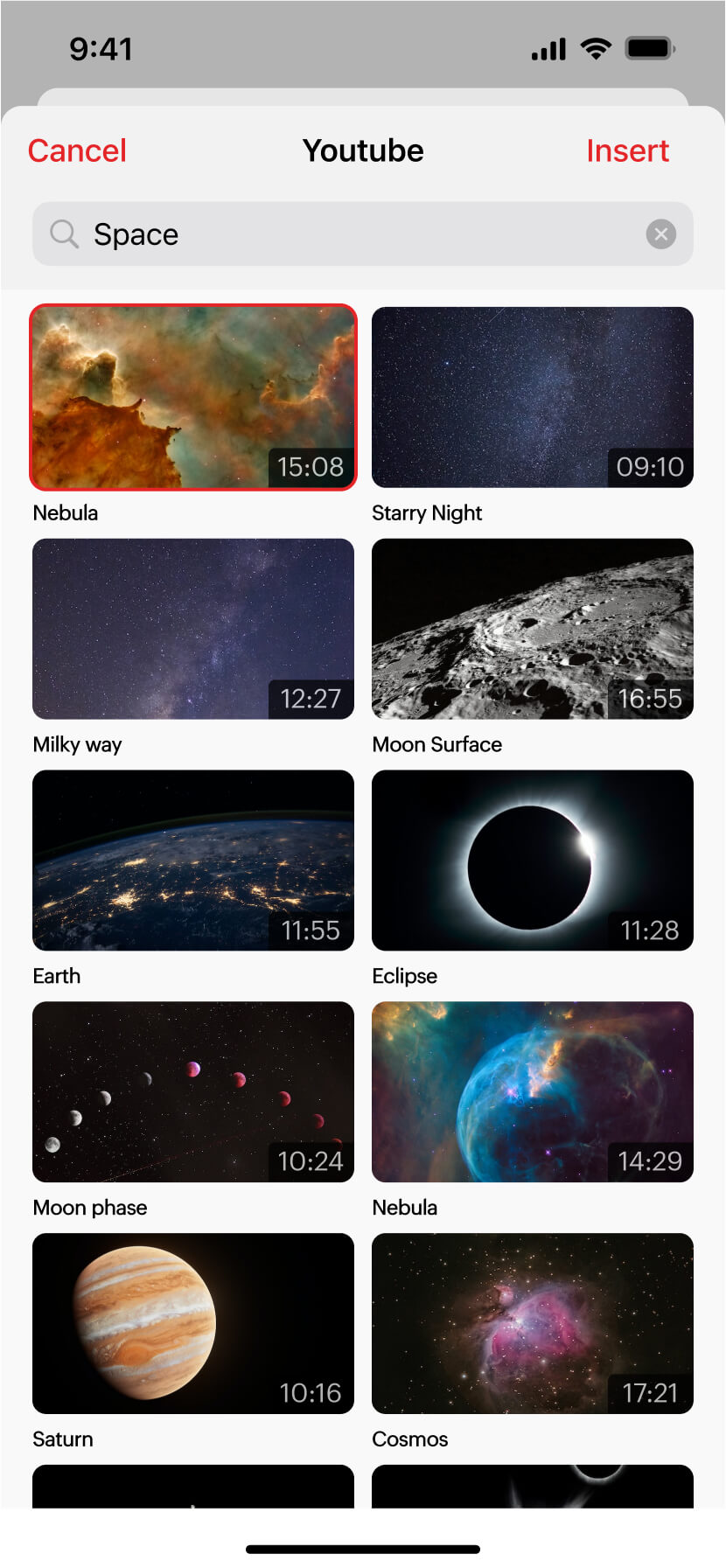Tap Insert to add the selected video
This screenshot has width=726, height=1568.
point(627,150)
